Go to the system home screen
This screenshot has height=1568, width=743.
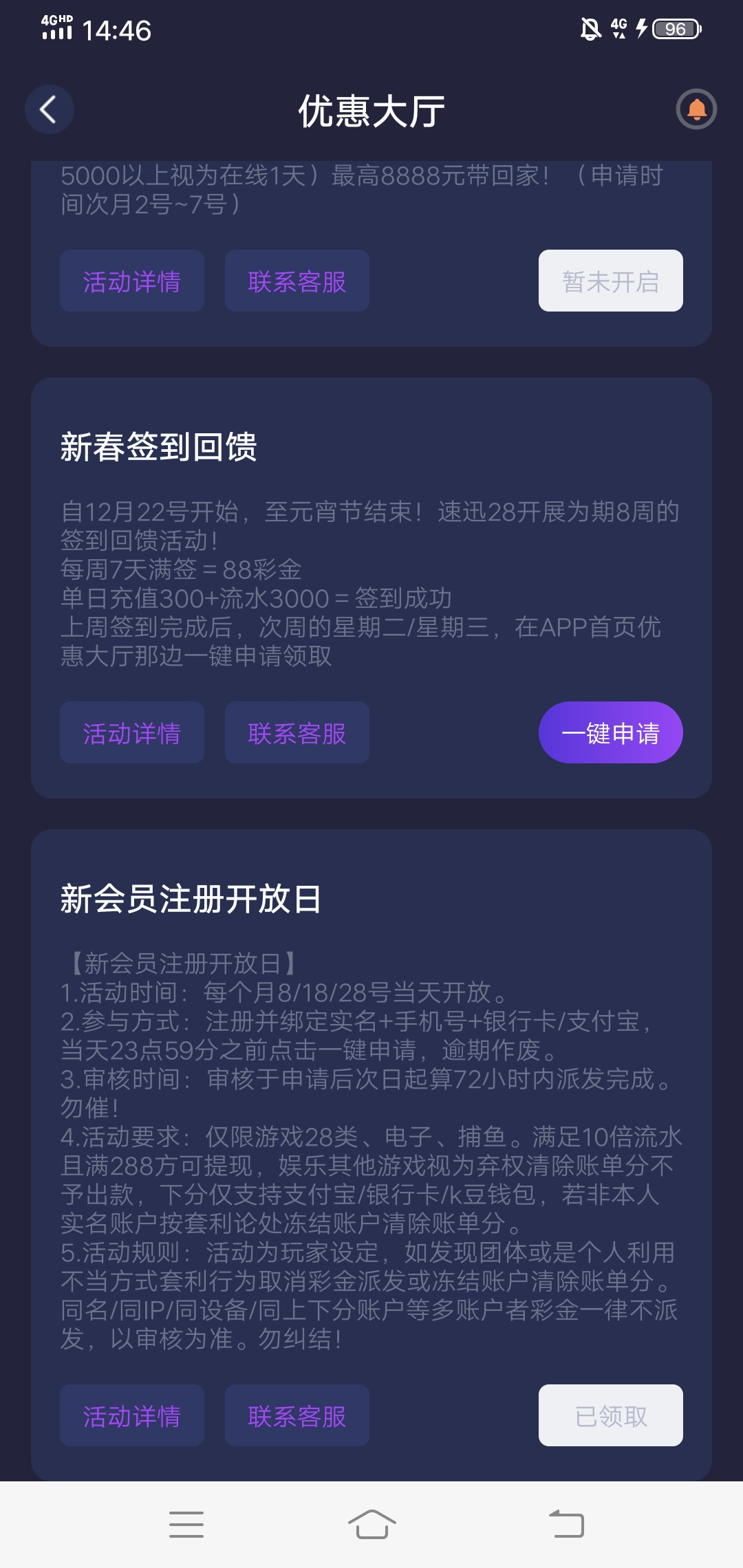[x=371, y=1525]
